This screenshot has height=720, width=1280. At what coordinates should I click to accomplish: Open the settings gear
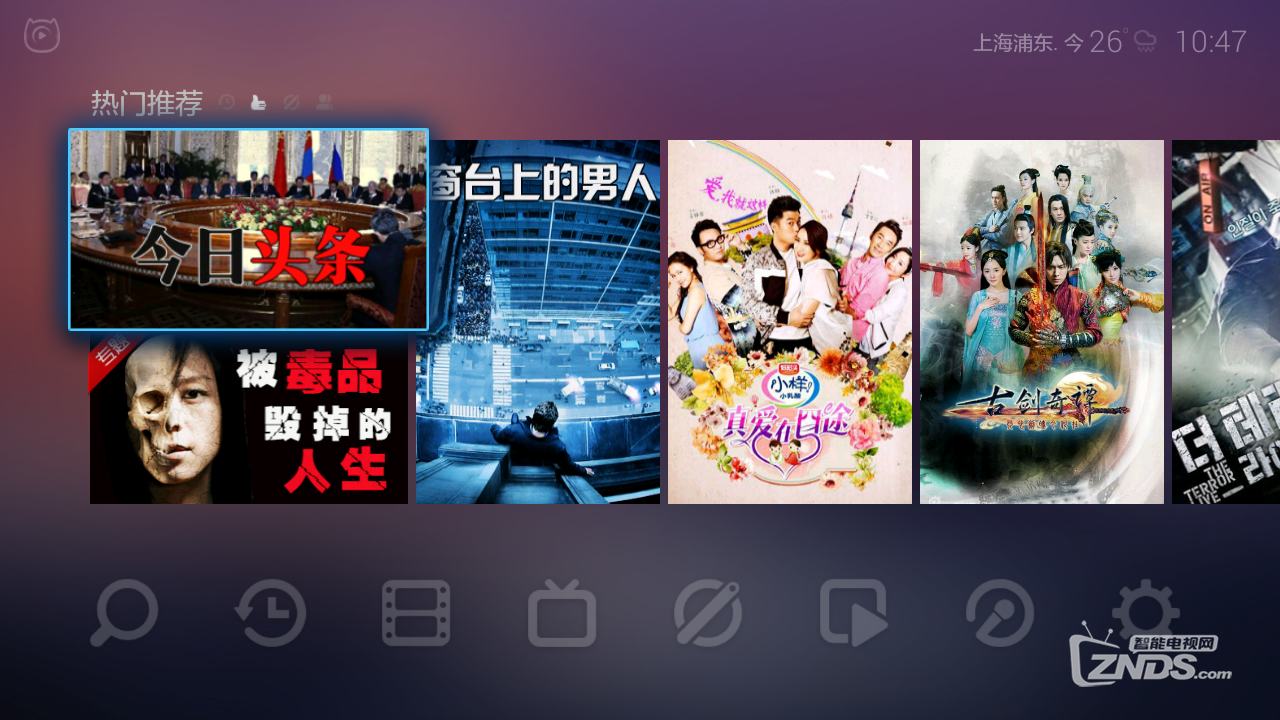coord(1145,610)
